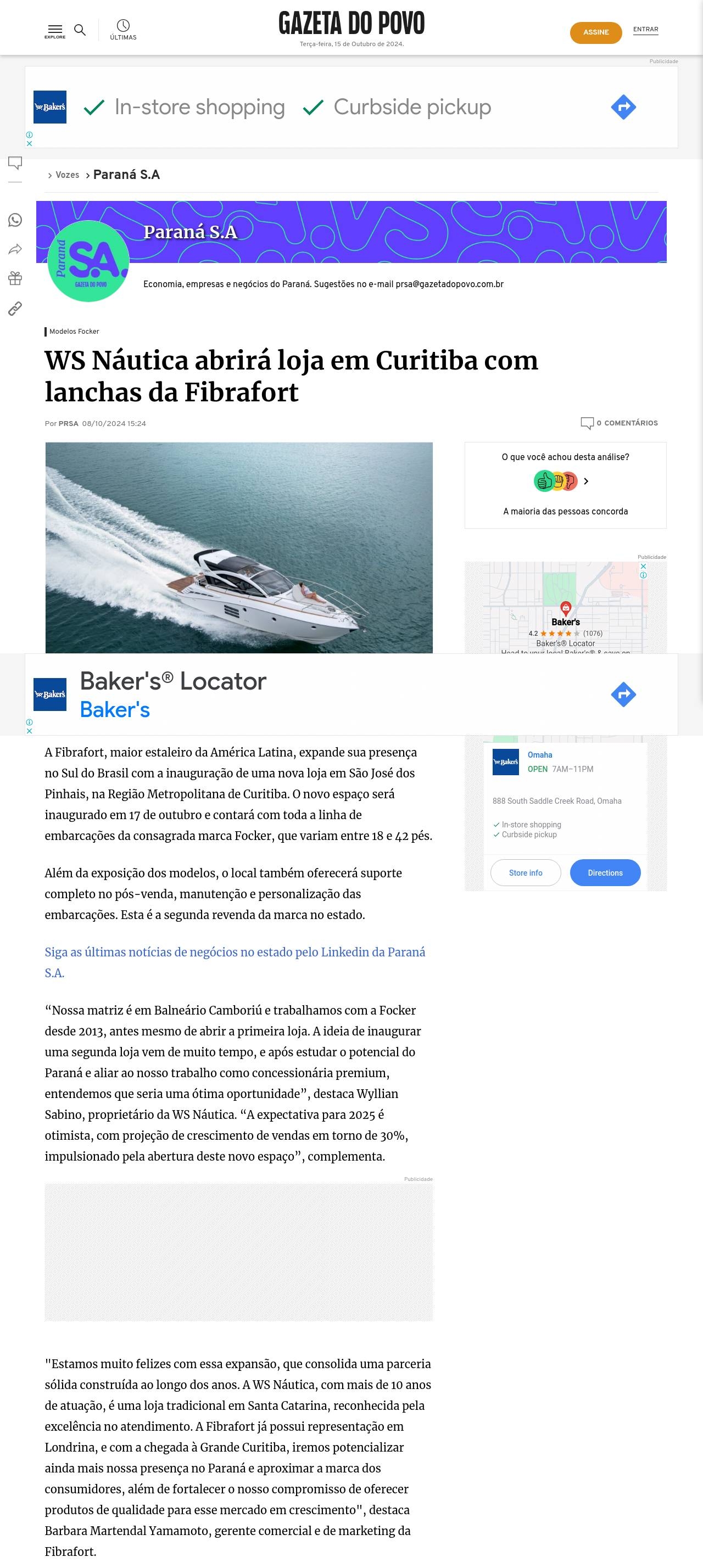React to this analysis with the thumbs icons
Image resolution: width=703 pixels, height=1568 pixels.
[555, 481]
